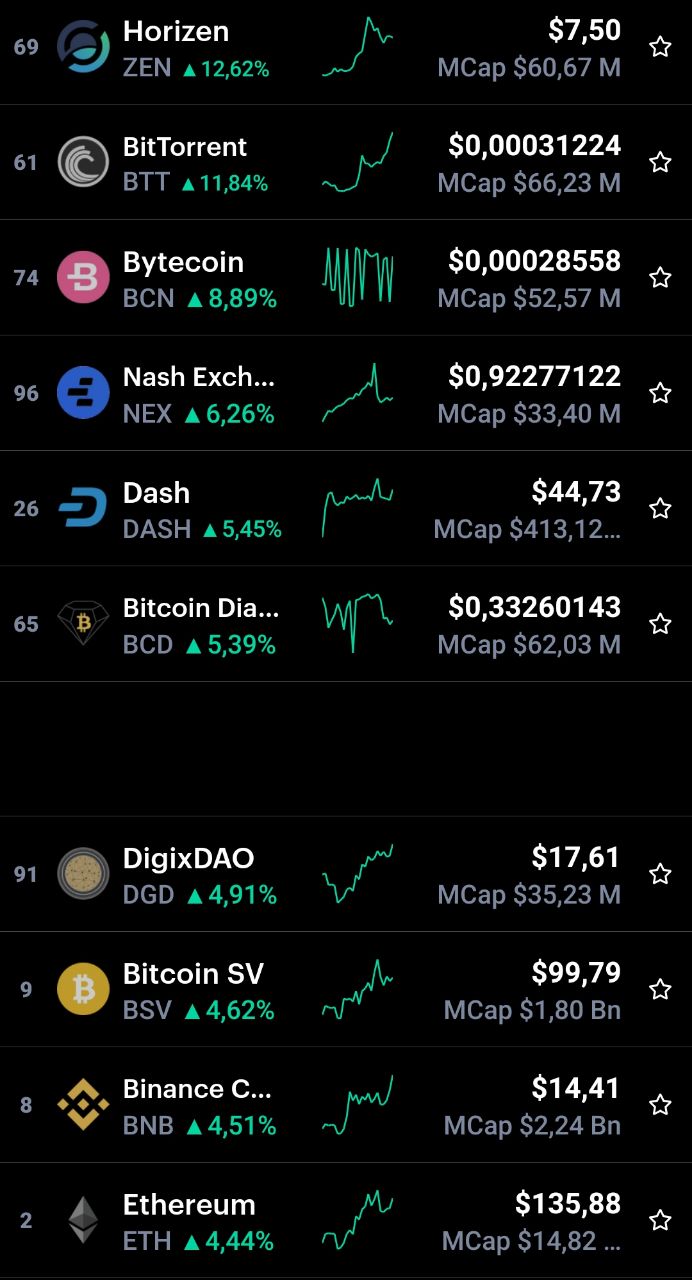Tap the star next to NEX
The height and width of the screenshot is (1280, 692).
pyautogui.click(x=660, y=393)
